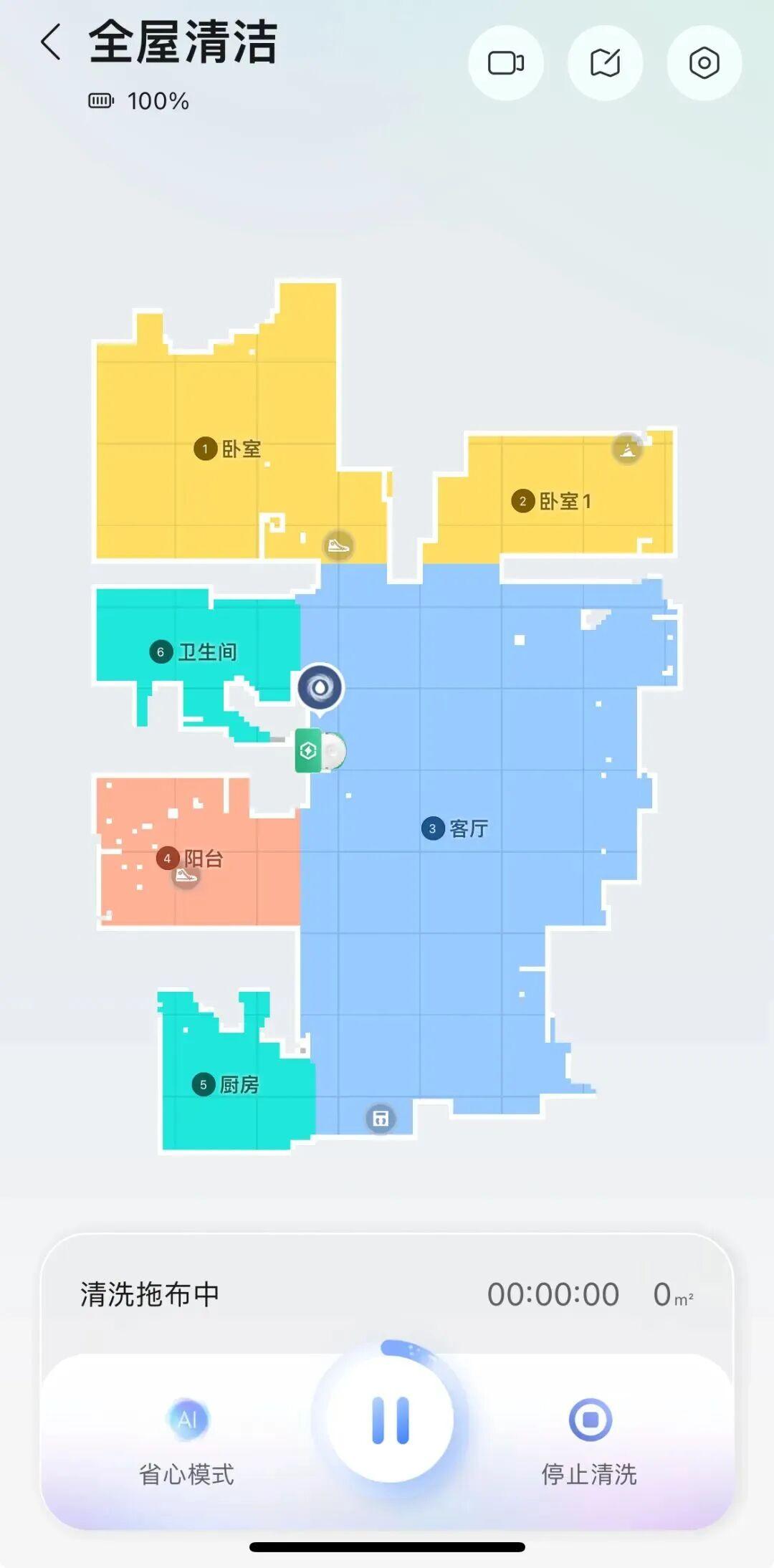Select the 厨房 room on map
Viewport: 774px width, 1568px height.
(226, 1084)
